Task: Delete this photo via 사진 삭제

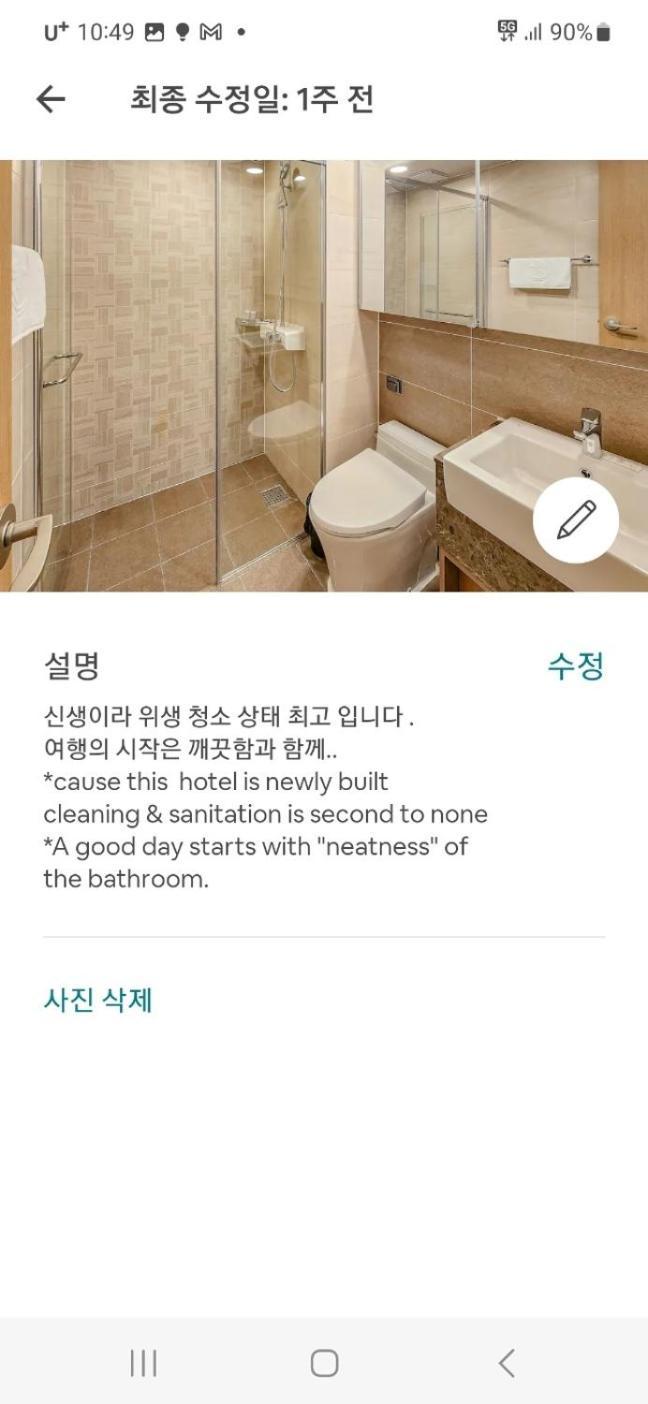Action: [x=98, y=1000]
